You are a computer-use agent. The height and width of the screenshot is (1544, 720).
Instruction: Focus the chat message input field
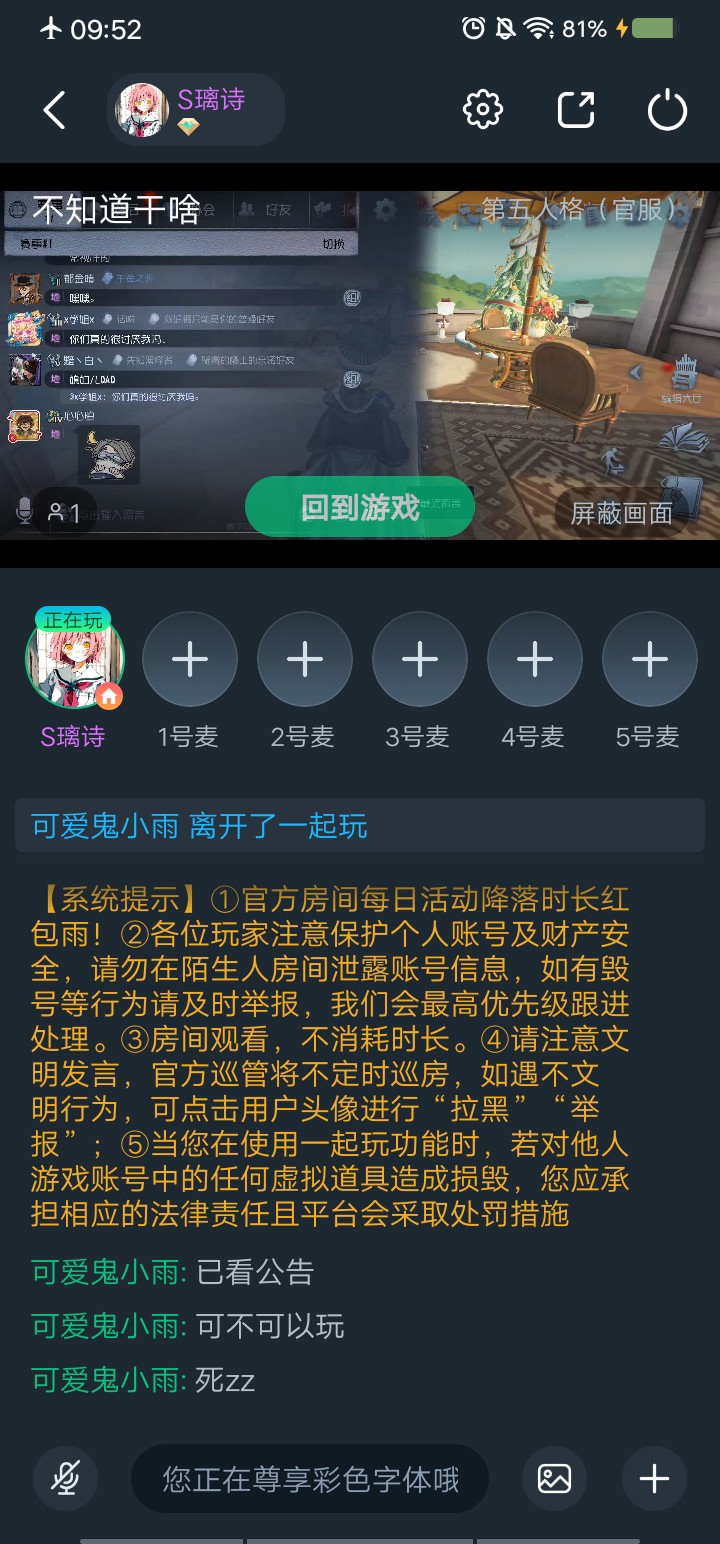(310, 1479)
